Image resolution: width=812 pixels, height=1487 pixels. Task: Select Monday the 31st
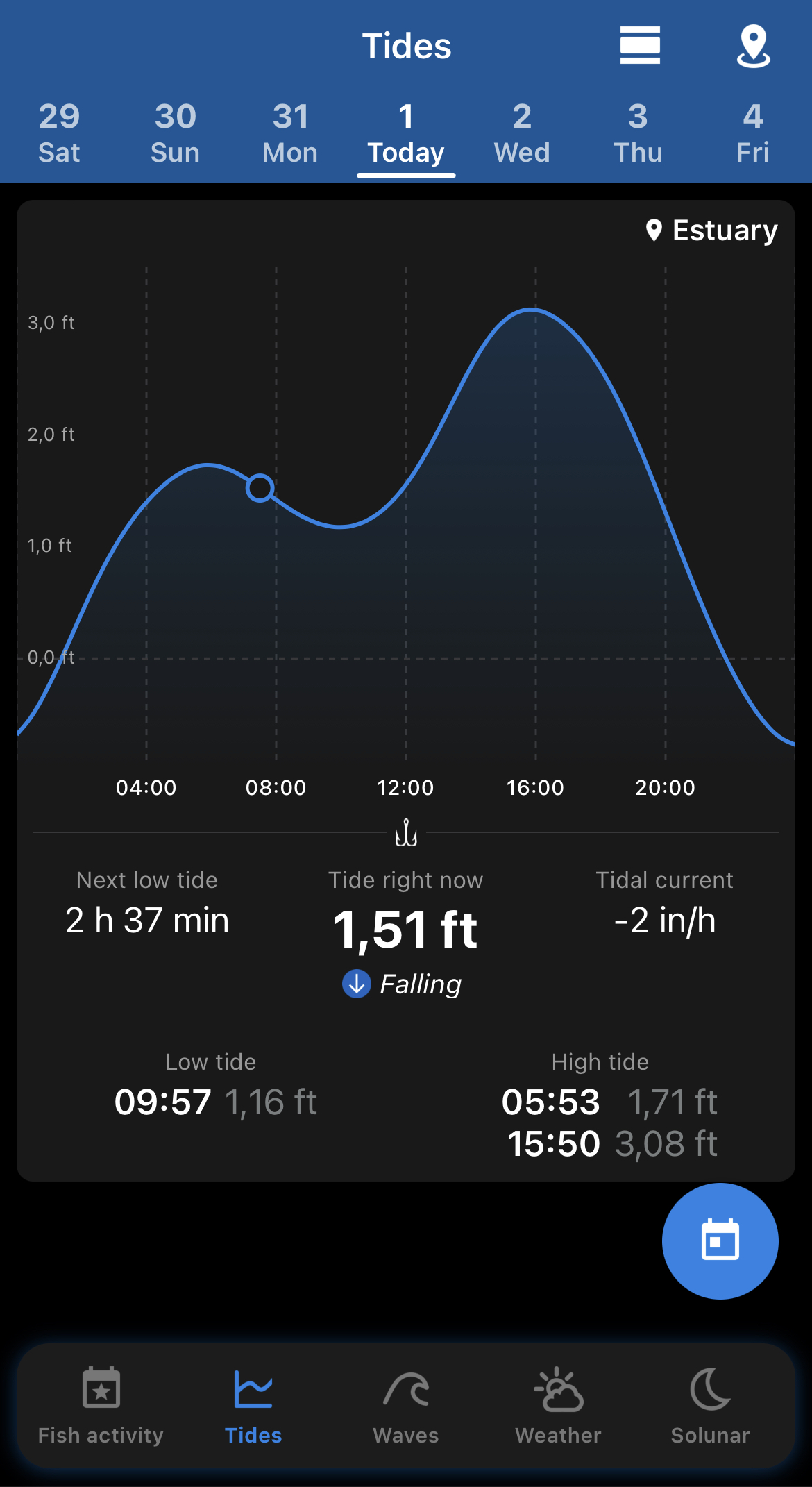(290, 133)
